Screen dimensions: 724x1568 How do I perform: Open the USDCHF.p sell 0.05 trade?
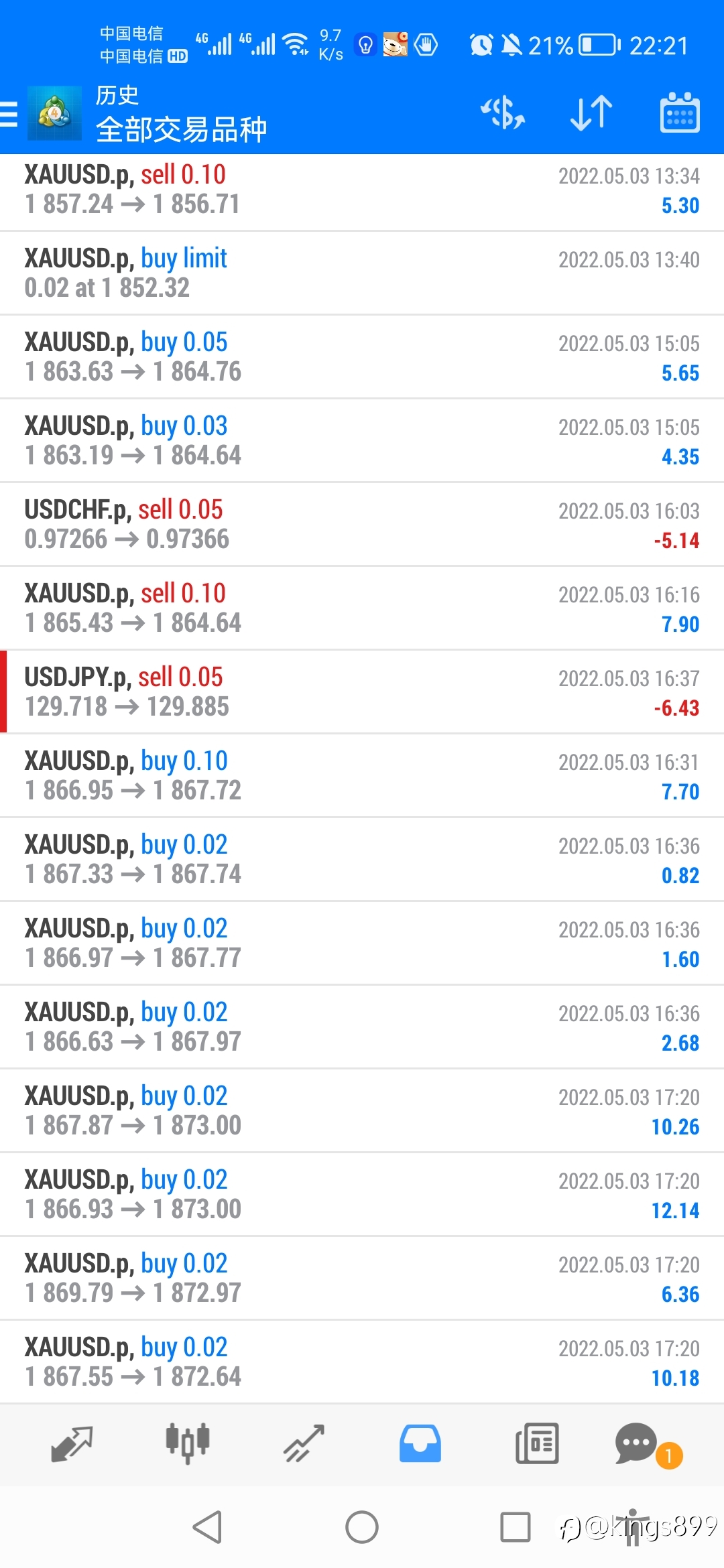pos(362,525)
